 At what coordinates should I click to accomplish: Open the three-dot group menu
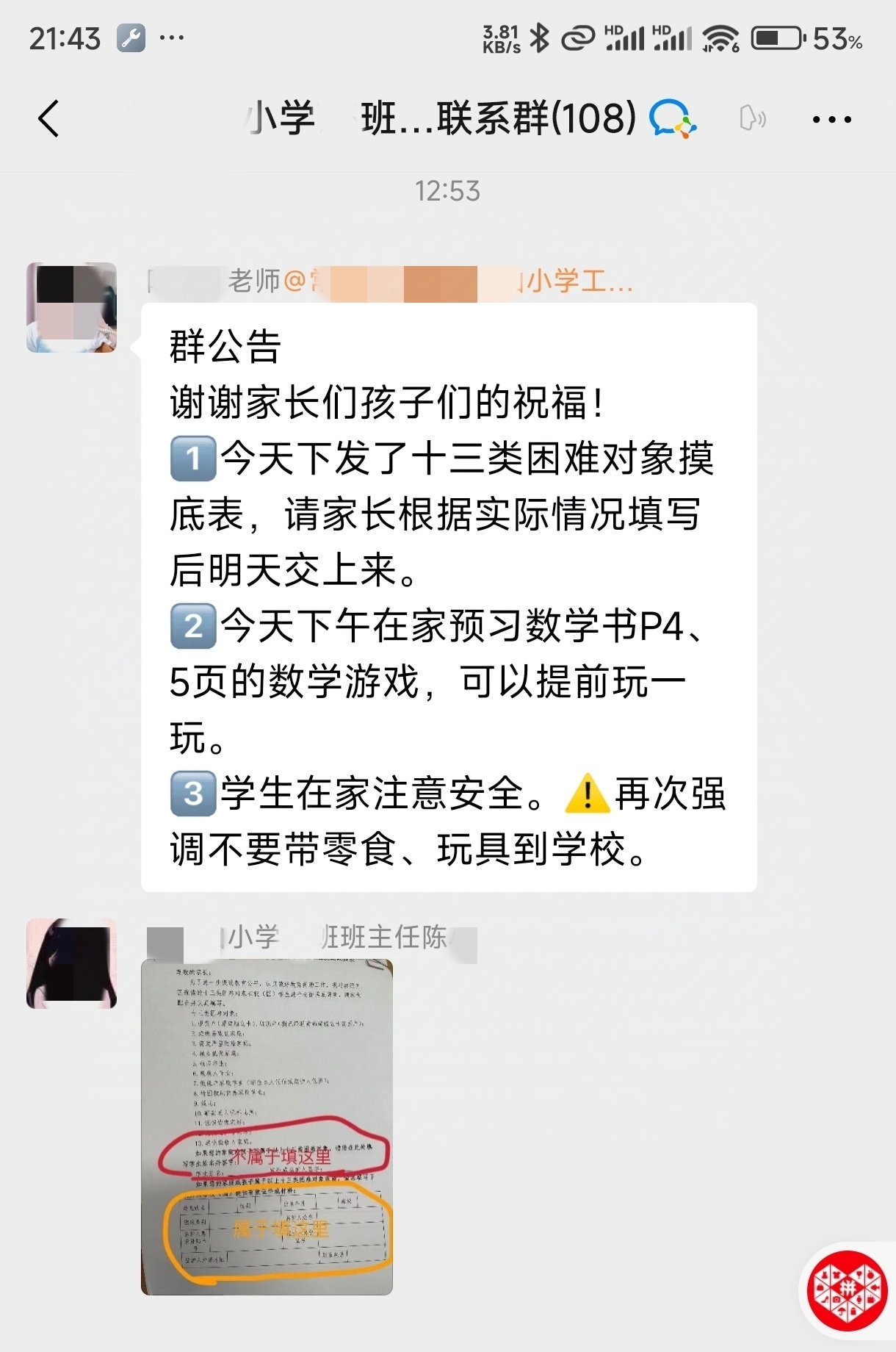point(831,119)
